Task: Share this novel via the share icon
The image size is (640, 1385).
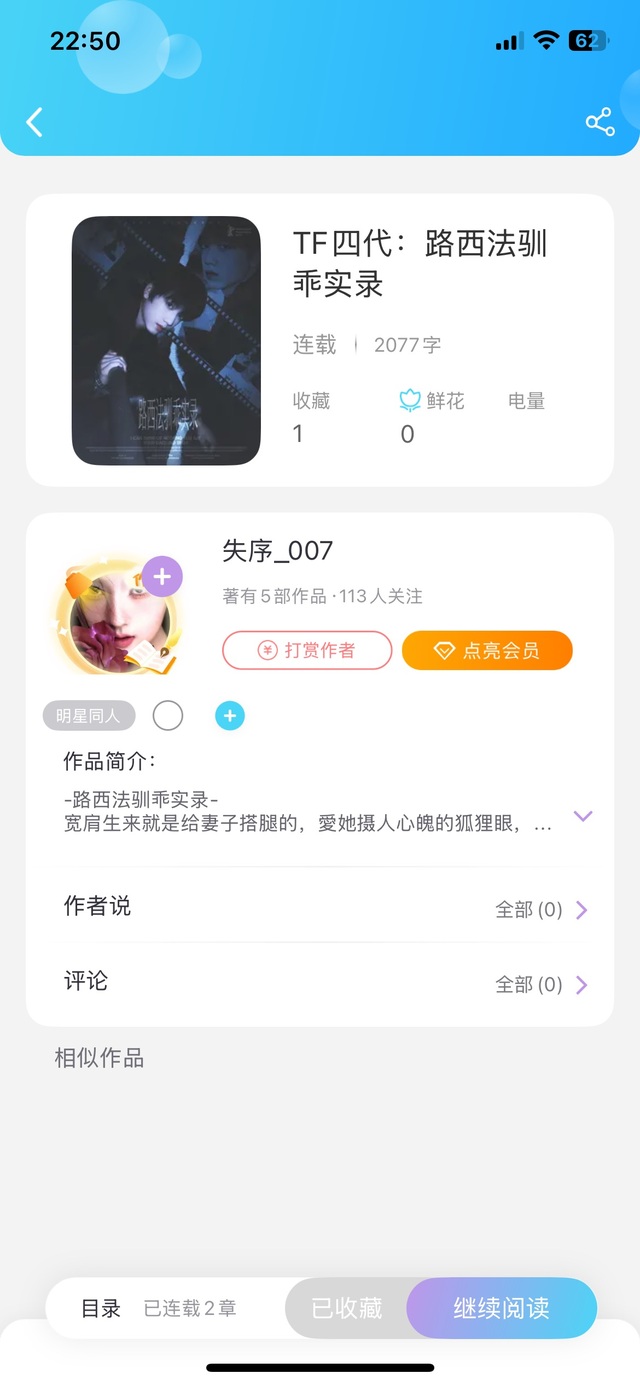Action: click(599, 122)
